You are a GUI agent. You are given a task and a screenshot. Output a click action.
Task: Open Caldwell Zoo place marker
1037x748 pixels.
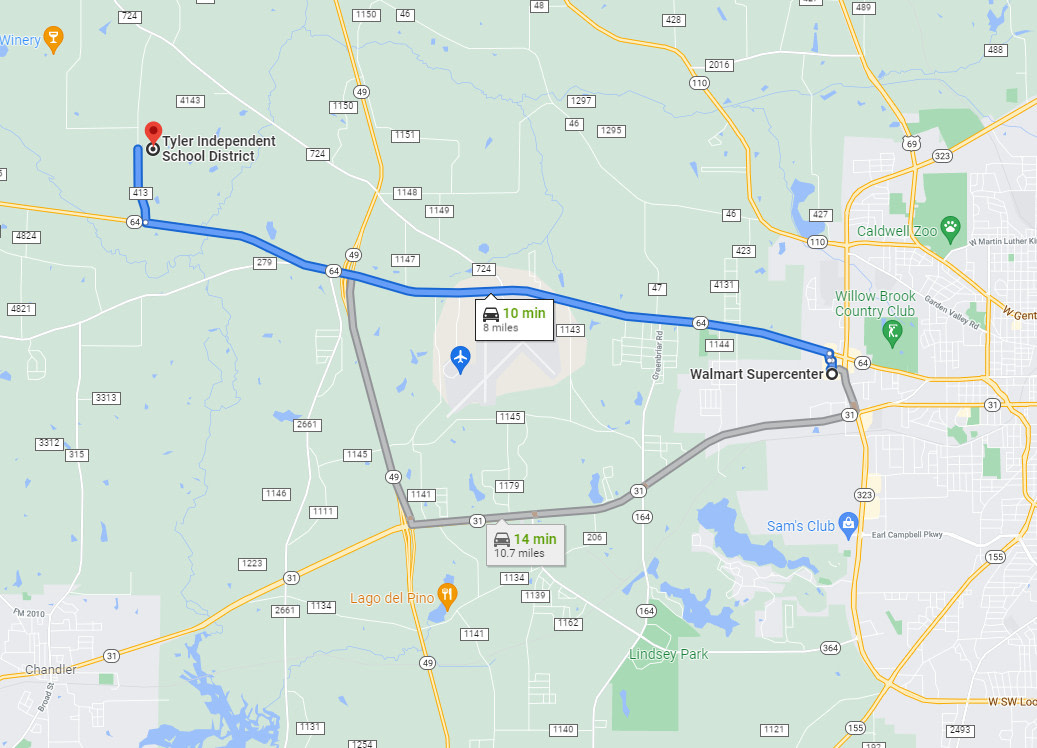[x=949, y=227]
